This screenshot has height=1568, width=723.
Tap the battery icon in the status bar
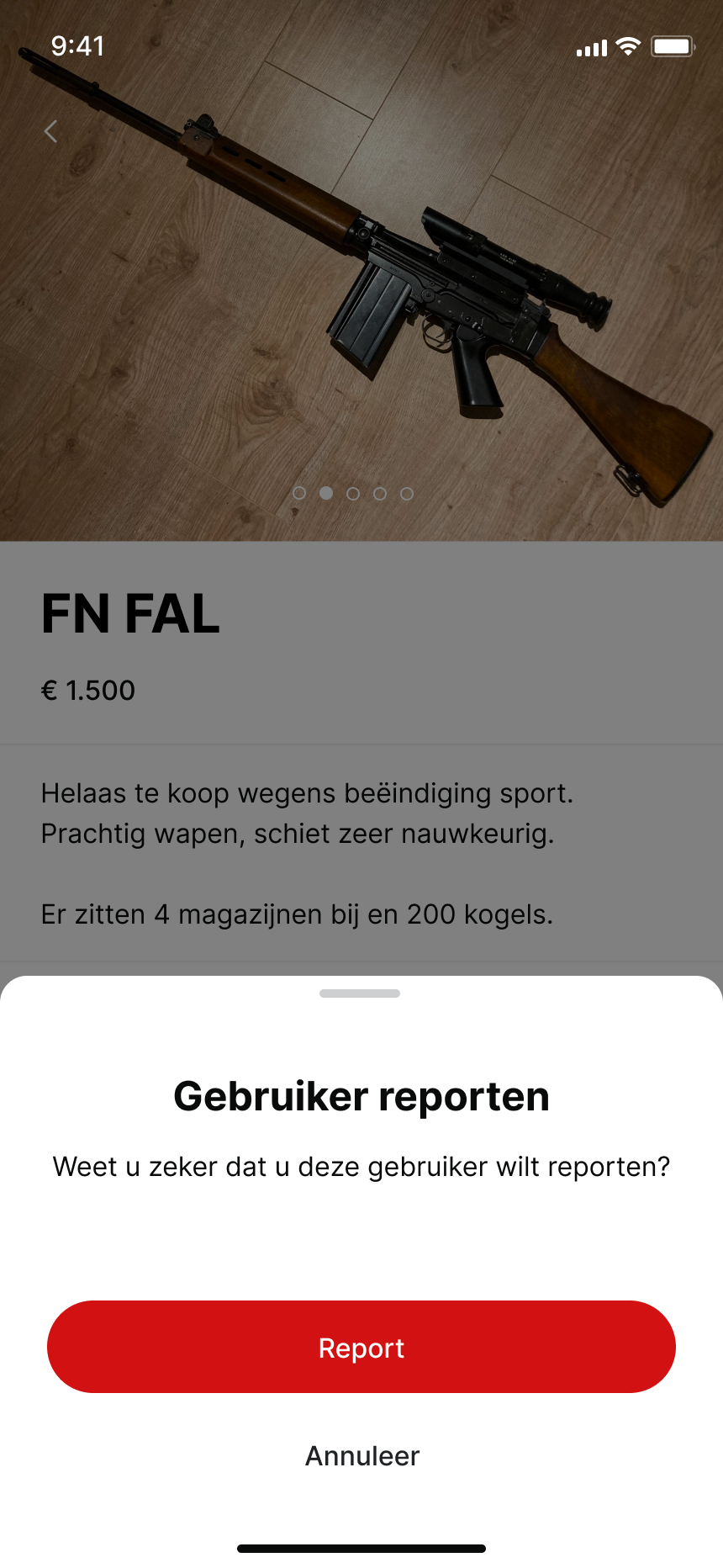(673, 47)
